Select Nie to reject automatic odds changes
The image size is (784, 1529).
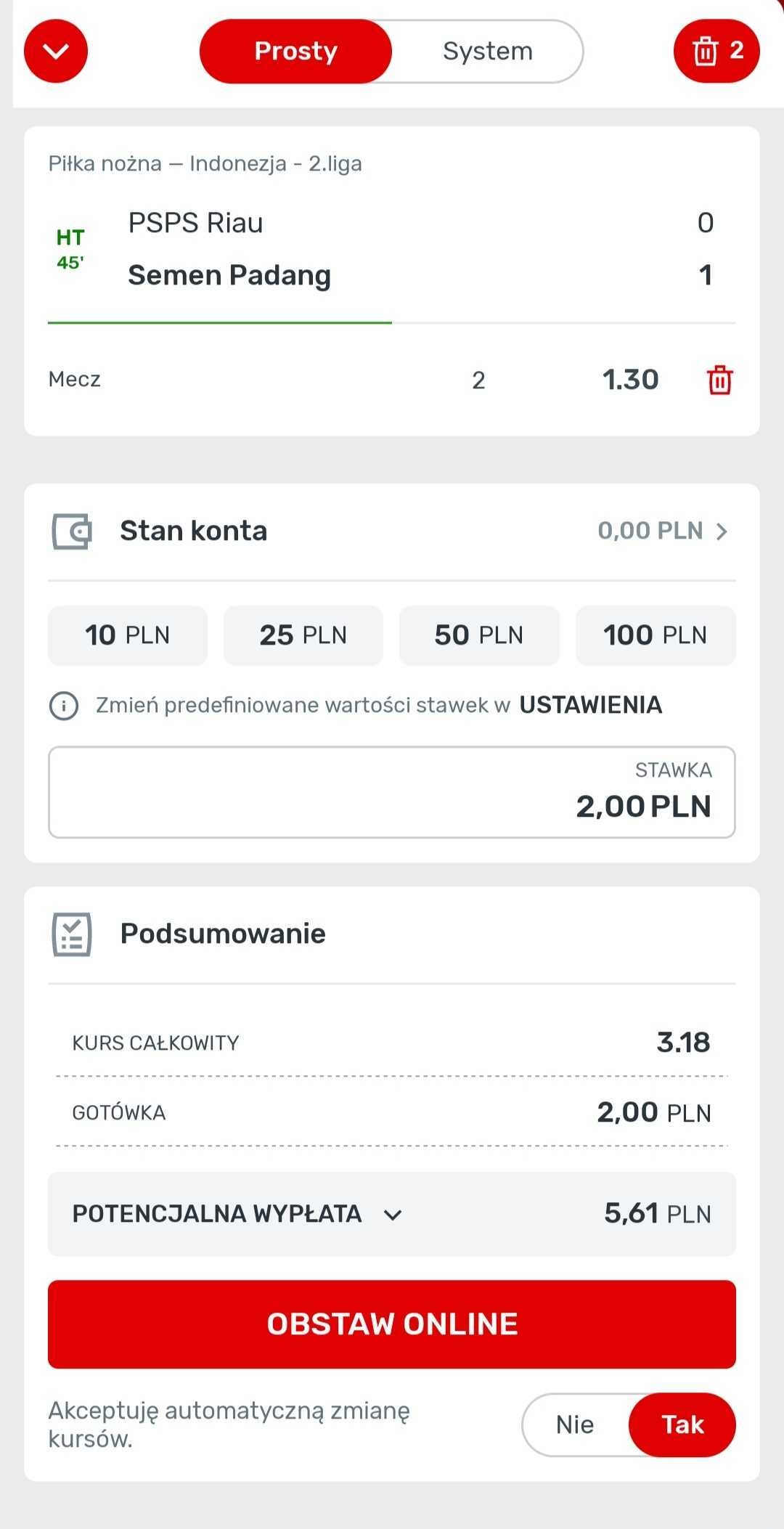tap(573, 1424)
